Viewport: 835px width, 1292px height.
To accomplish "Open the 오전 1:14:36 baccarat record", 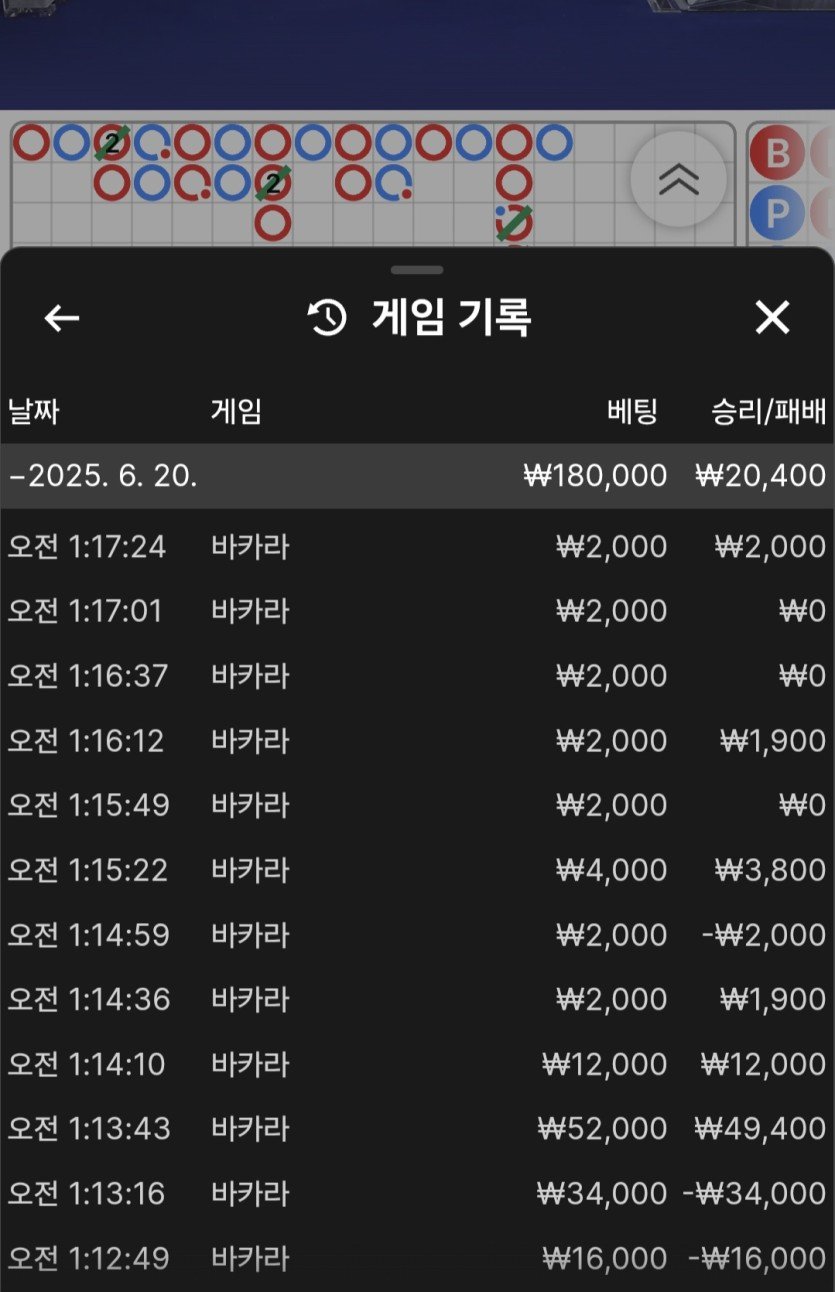I will click(x=417, y=999).
